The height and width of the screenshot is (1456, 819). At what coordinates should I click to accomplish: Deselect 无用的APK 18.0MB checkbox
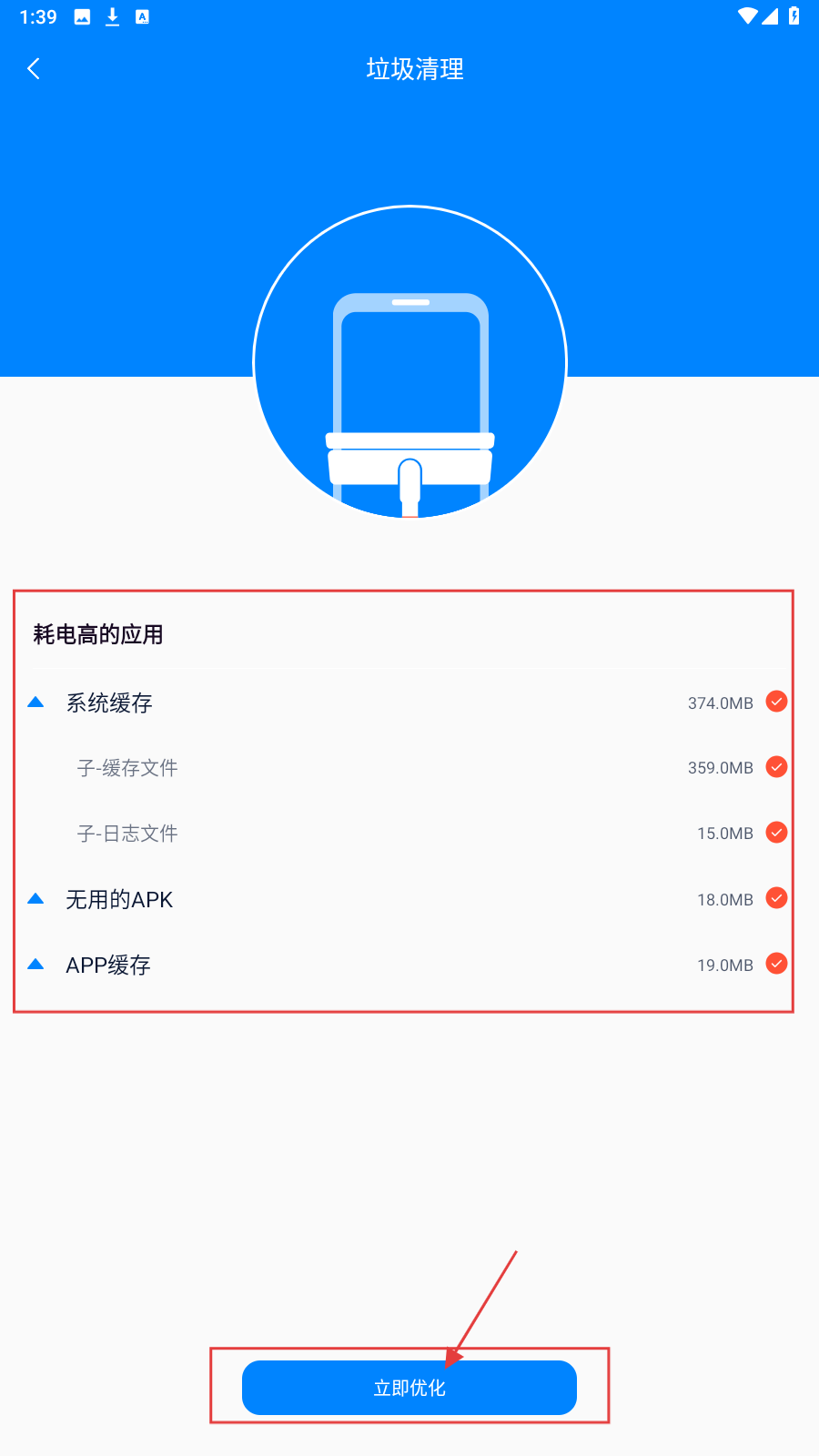(776, 898)
